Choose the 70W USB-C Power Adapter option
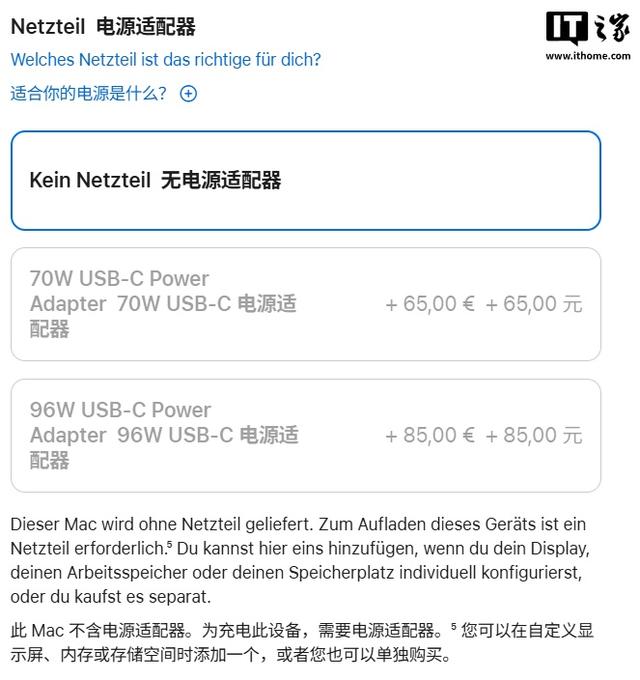This screenshot has height=680, width=640. coord(305,304)
